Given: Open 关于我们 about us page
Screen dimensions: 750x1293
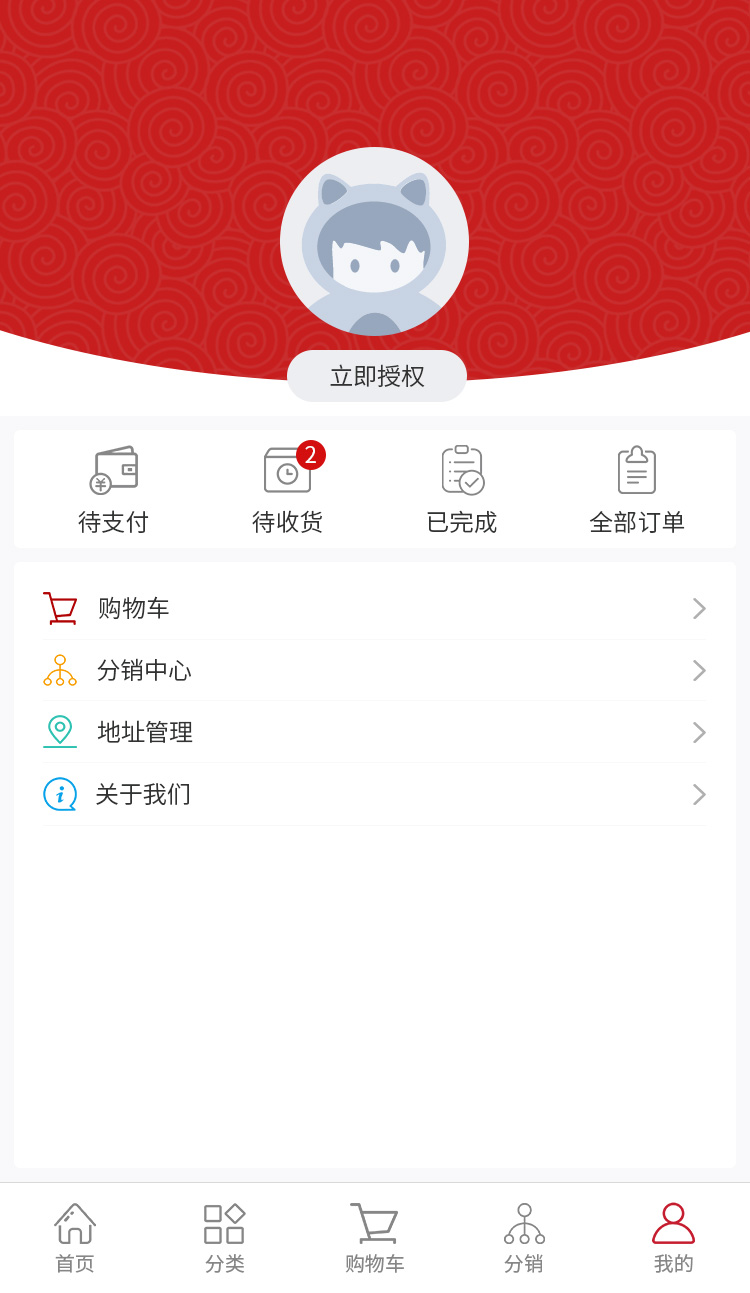Looking at the screenshot, I should point(374,794).
